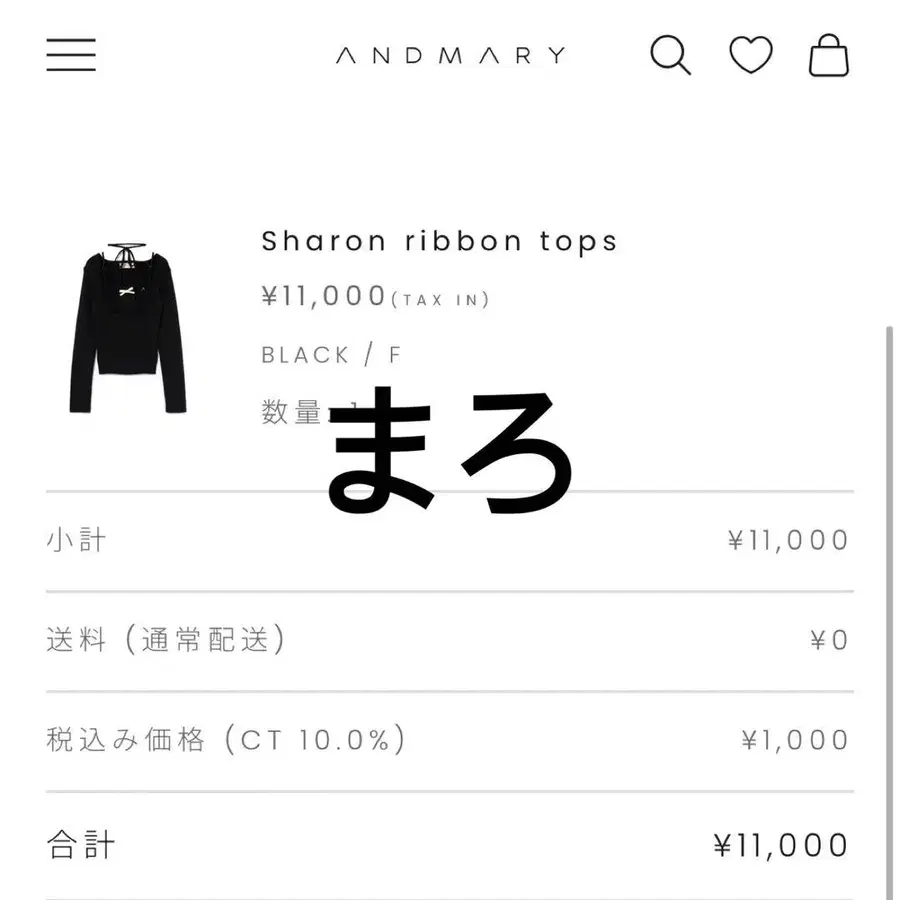
Task: Go to the ANDMARY home page
Action: click(450, 55)
